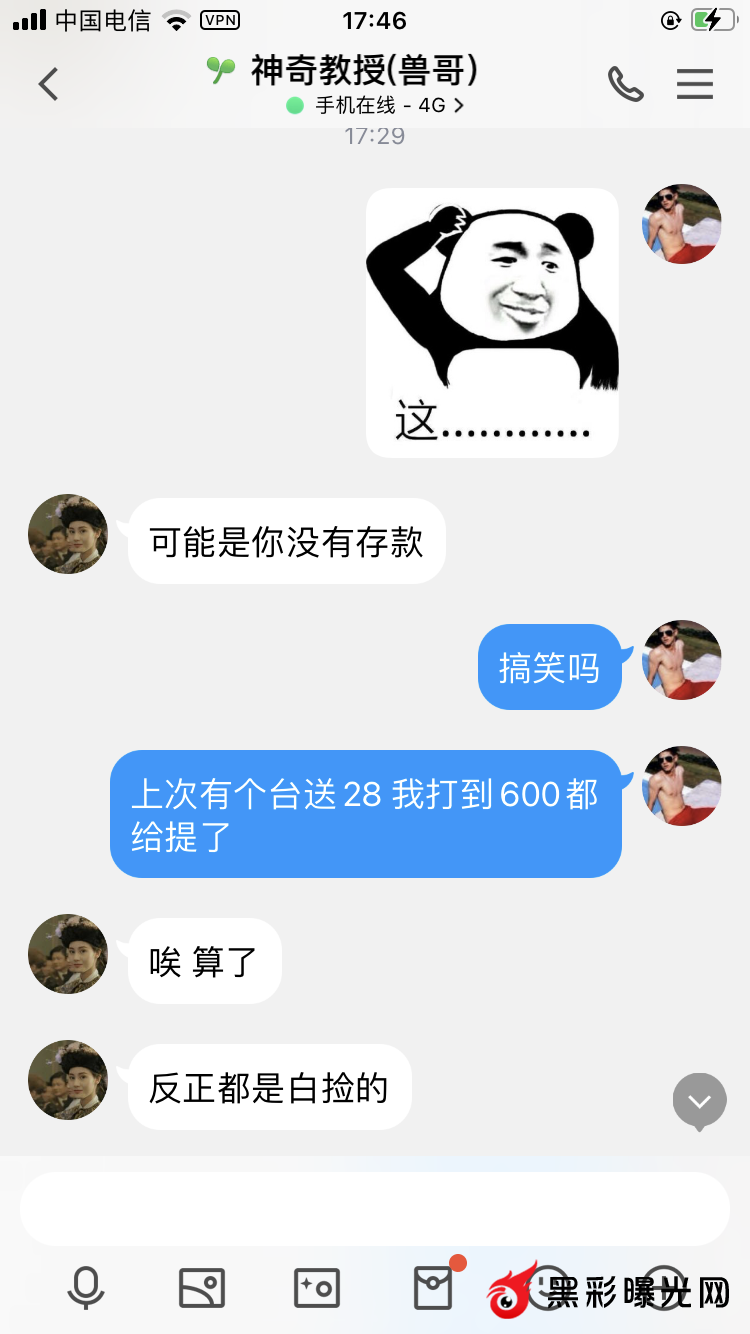Open the camera to take a photo
This screenshot has height=1334, width=750.
(x=317, y=1287)
